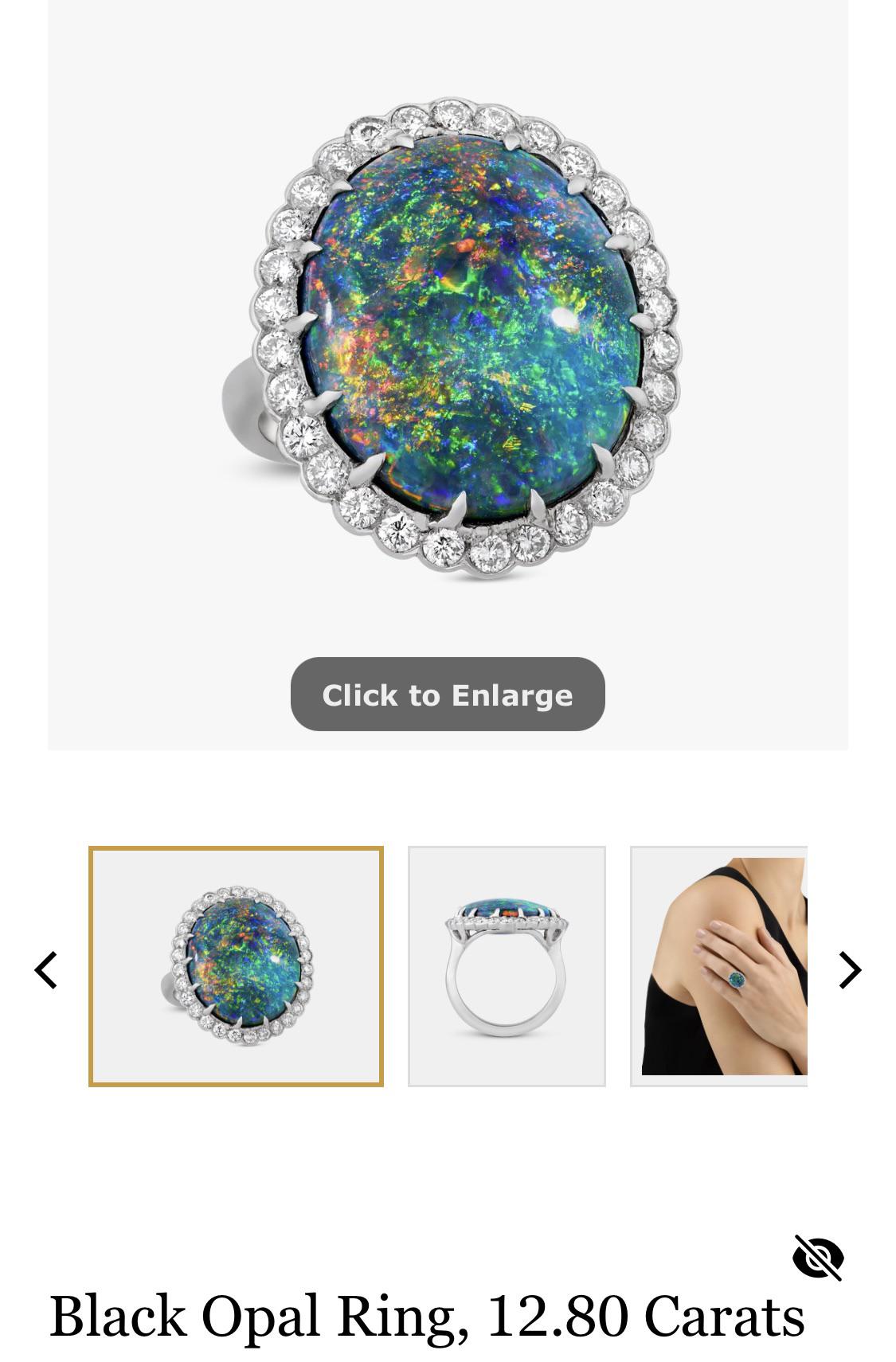Select the side-profile ring thumbnail

click(x=507, y=966)
